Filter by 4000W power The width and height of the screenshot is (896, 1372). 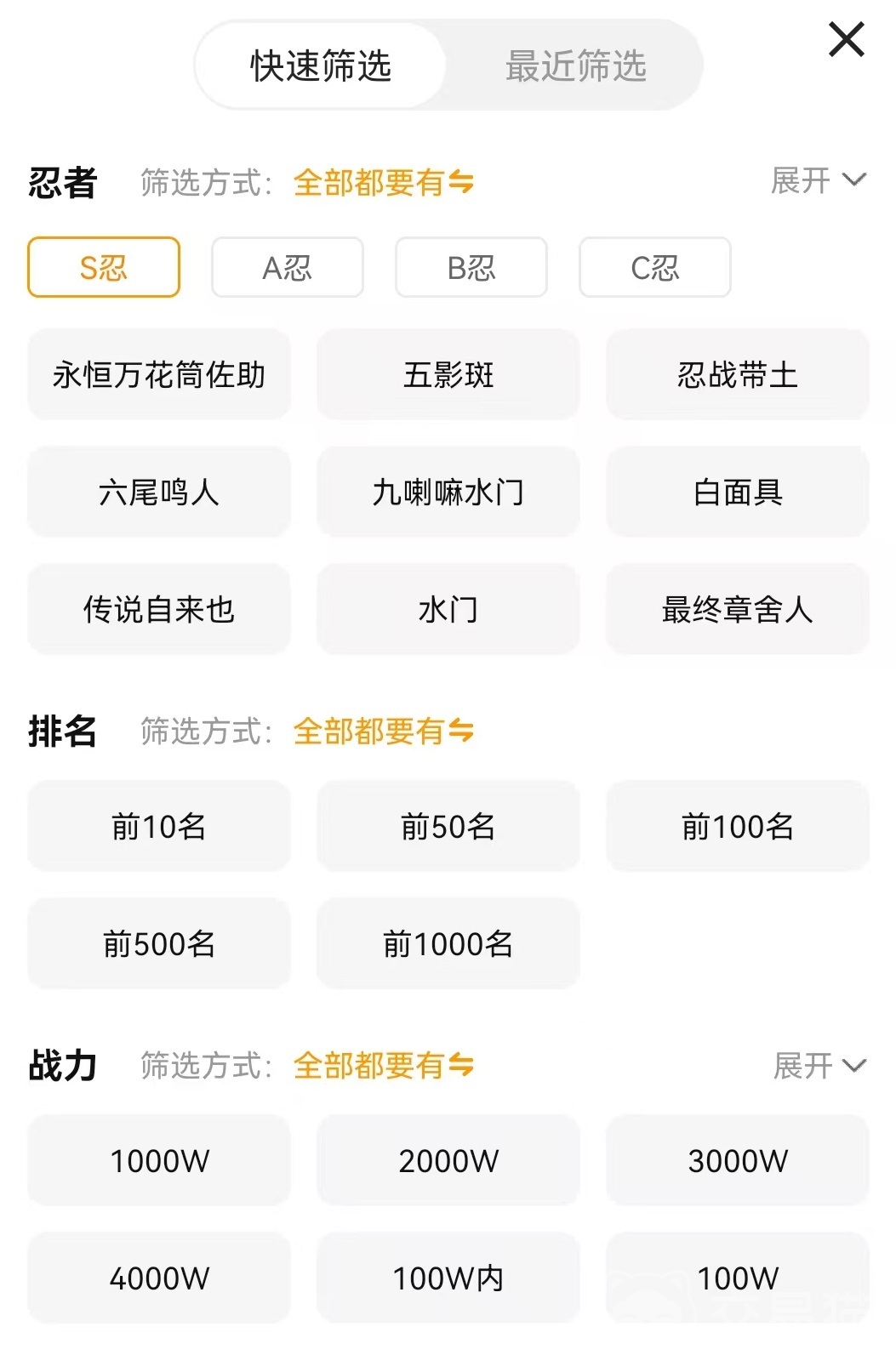[159, 1278]
